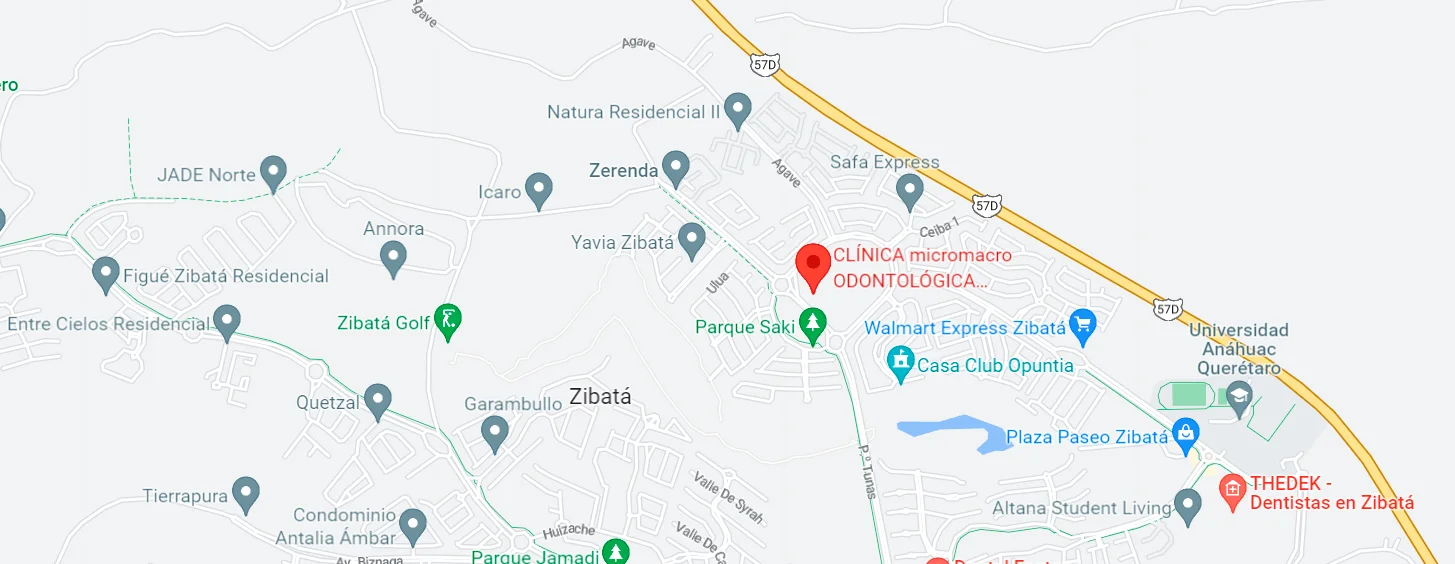The image size is (1455, 564).
Task: Select the Condominio Antalia Ámbar pin
Action: click(x=412, y=523)
